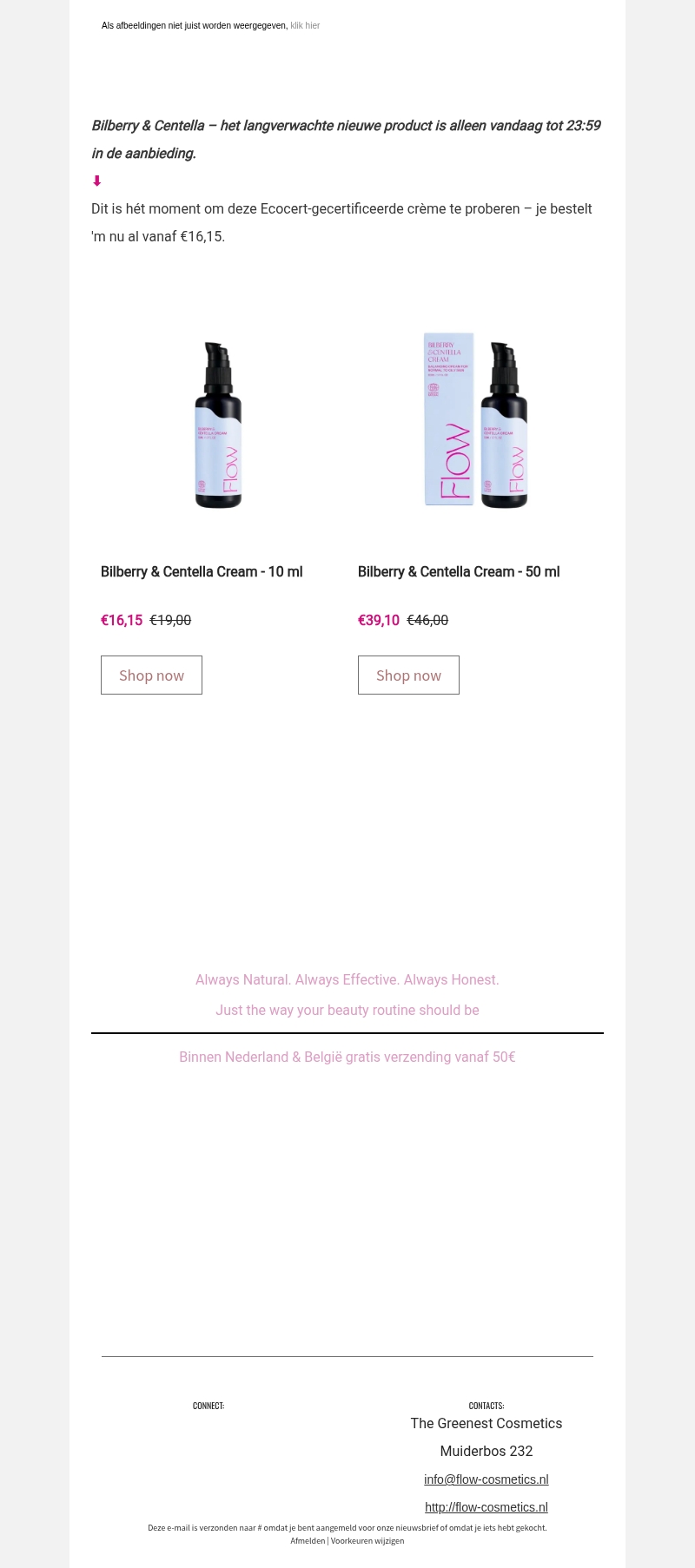Screen dimensions: 695x1568
Task: Open the Bilberry & Centella Cream - 10 ml title
Action: click(202, 572)
